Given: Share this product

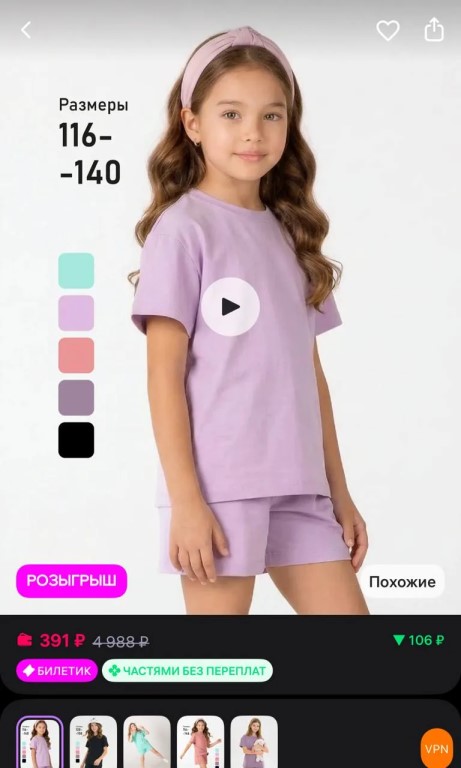Looking at the screenshot, I should [434, 29].
